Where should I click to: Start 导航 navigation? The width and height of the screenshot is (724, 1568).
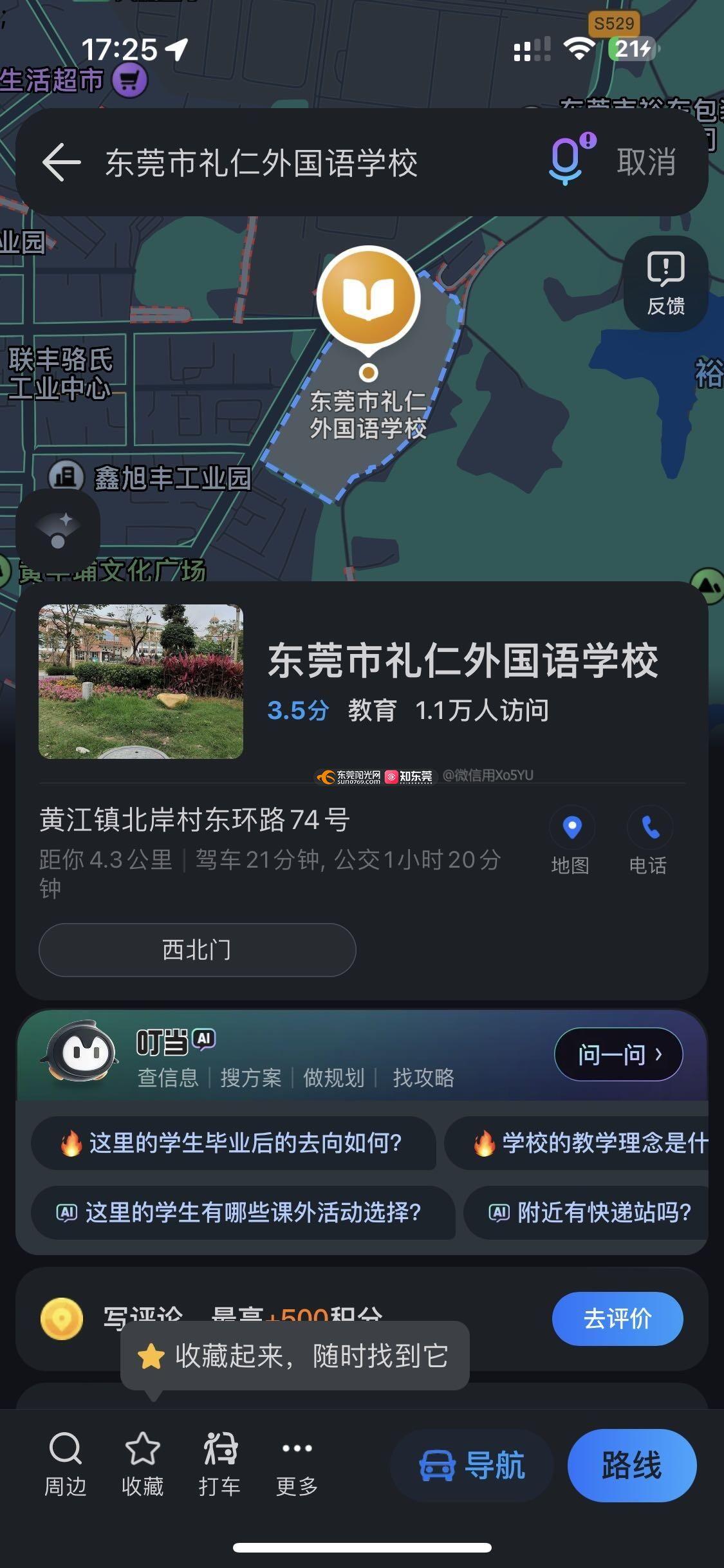coord(472,1466)
